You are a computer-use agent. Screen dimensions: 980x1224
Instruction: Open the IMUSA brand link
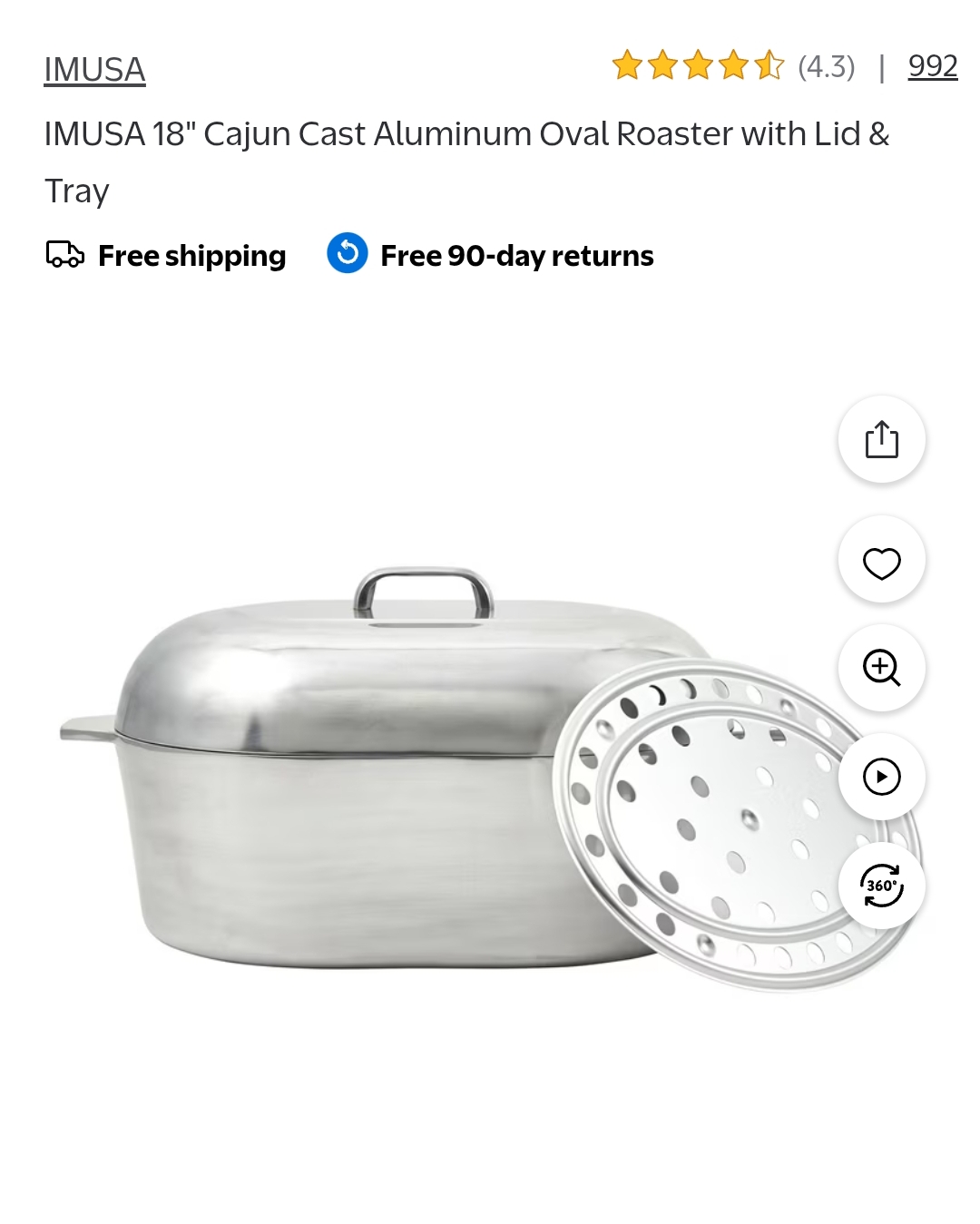[94, 70]
